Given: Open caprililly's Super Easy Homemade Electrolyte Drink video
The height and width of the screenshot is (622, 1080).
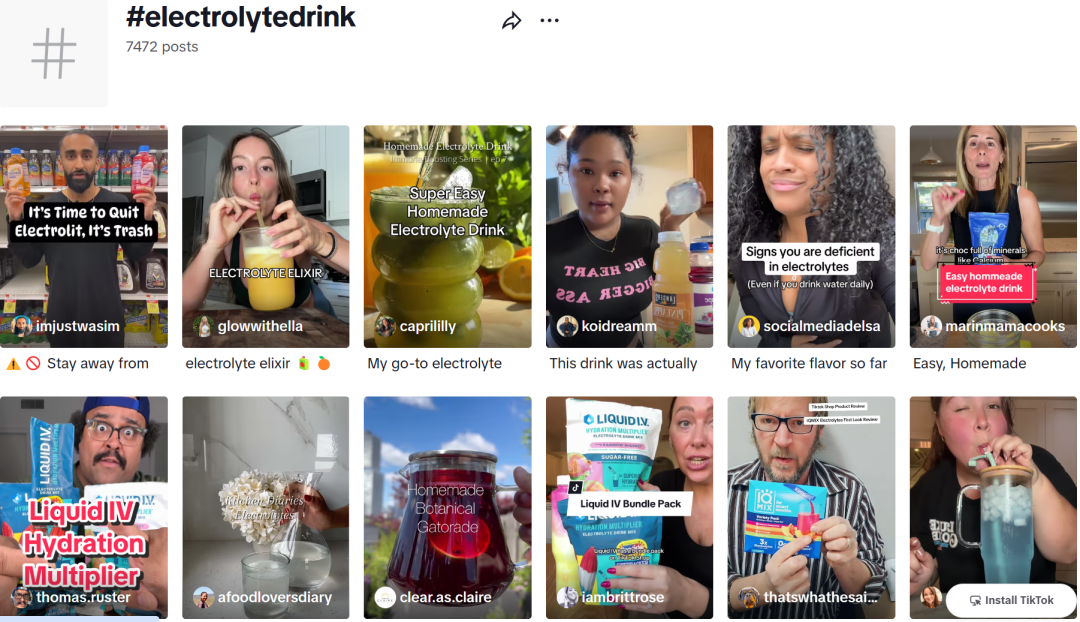Looking at the screenshot, I should pyautogui.click(x=447, y=235).
